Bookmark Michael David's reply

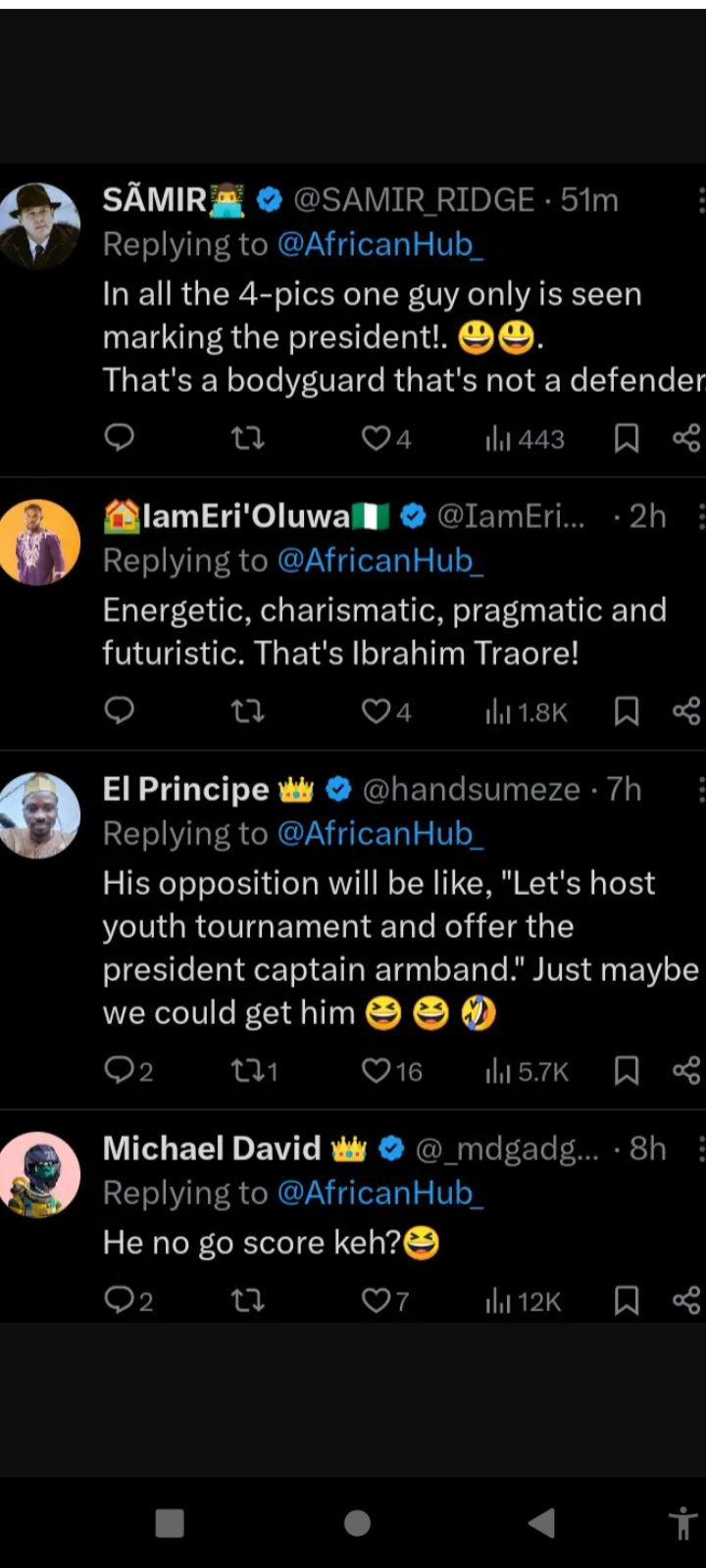[627, 1300]
